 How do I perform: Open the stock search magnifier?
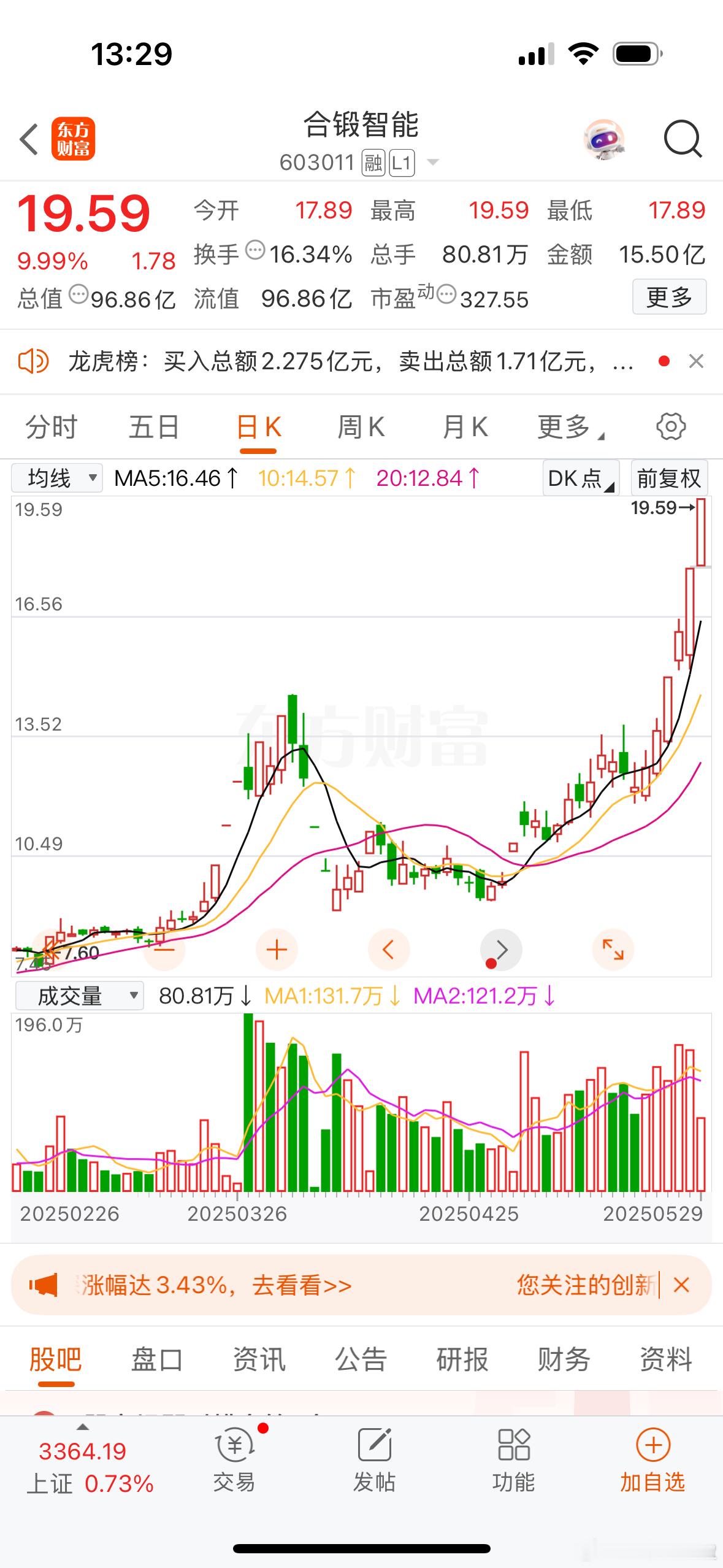point(683,139)
